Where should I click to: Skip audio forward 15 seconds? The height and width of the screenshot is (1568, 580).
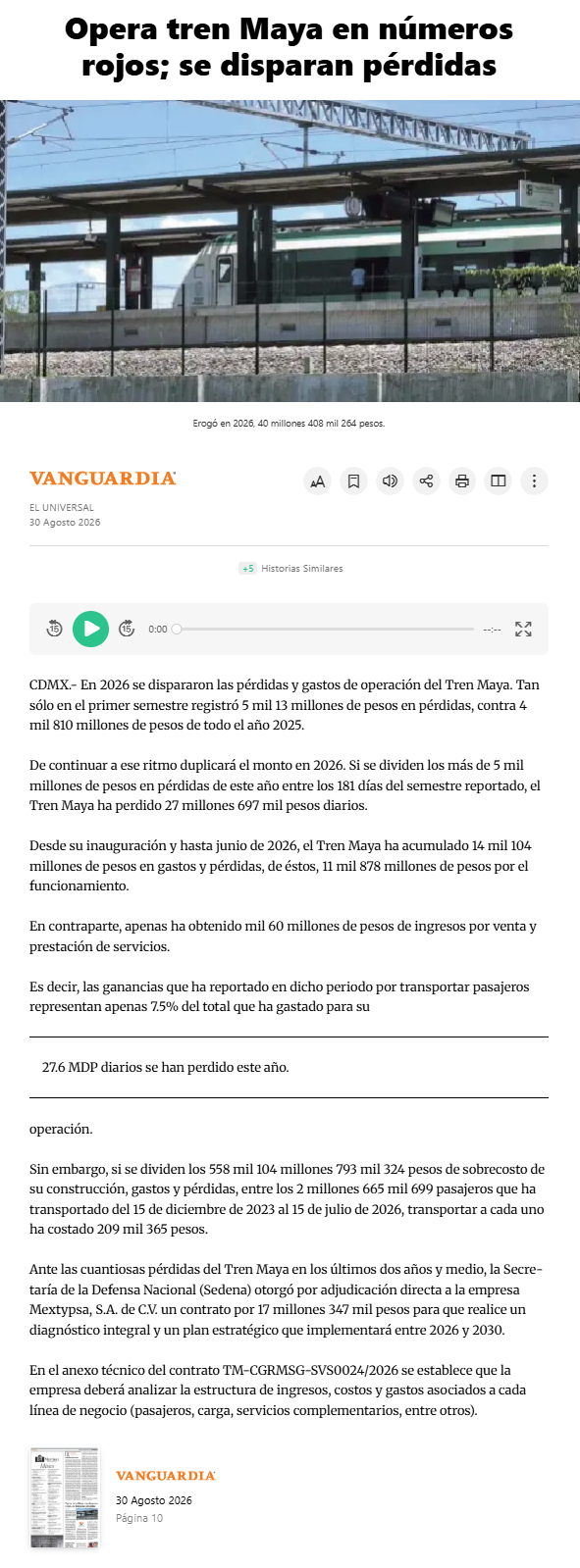127,629
